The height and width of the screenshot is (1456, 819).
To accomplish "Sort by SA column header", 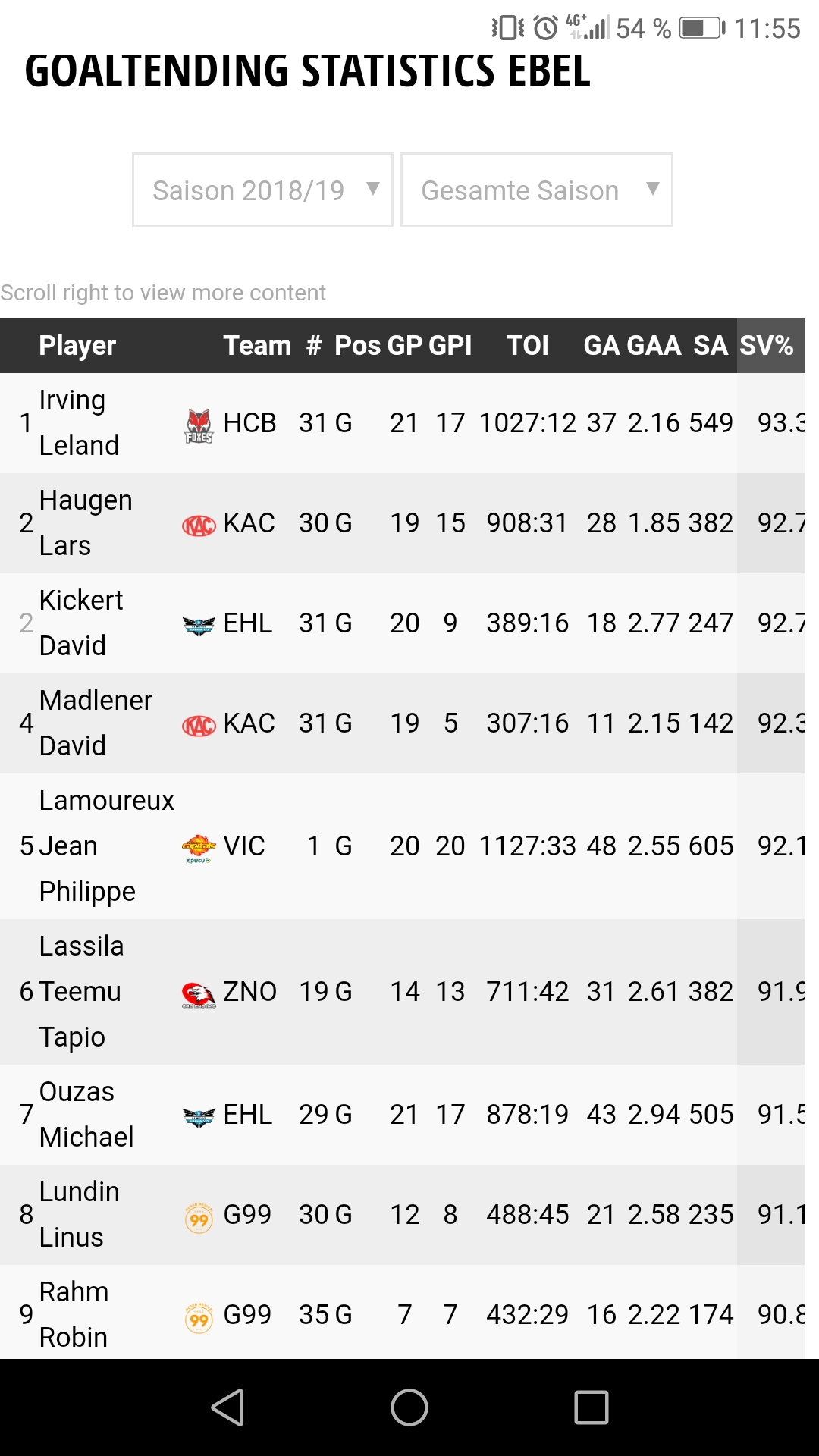I will (x=711, y=346).
